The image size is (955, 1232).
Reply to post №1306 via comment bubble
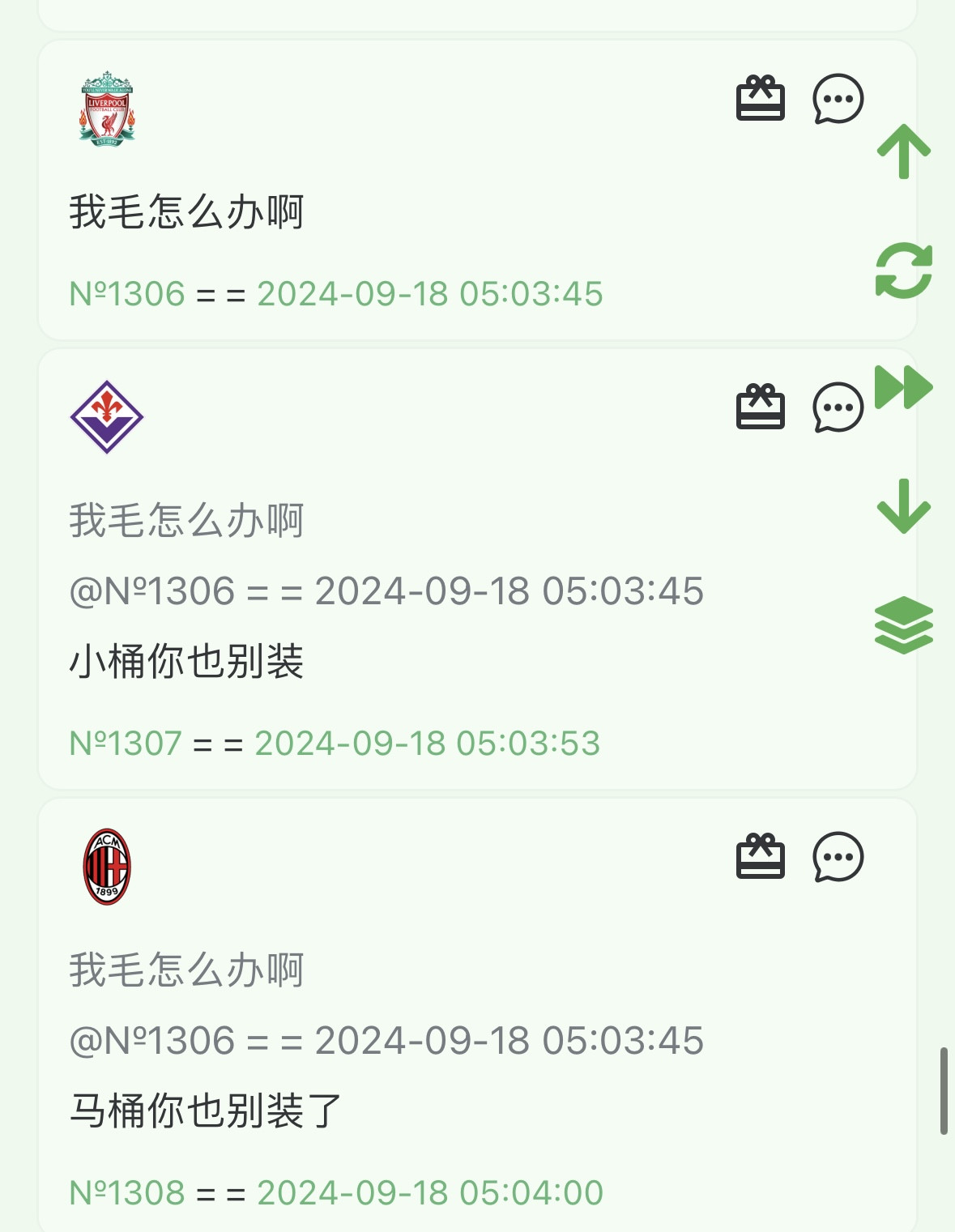click(x=838, y=99)
